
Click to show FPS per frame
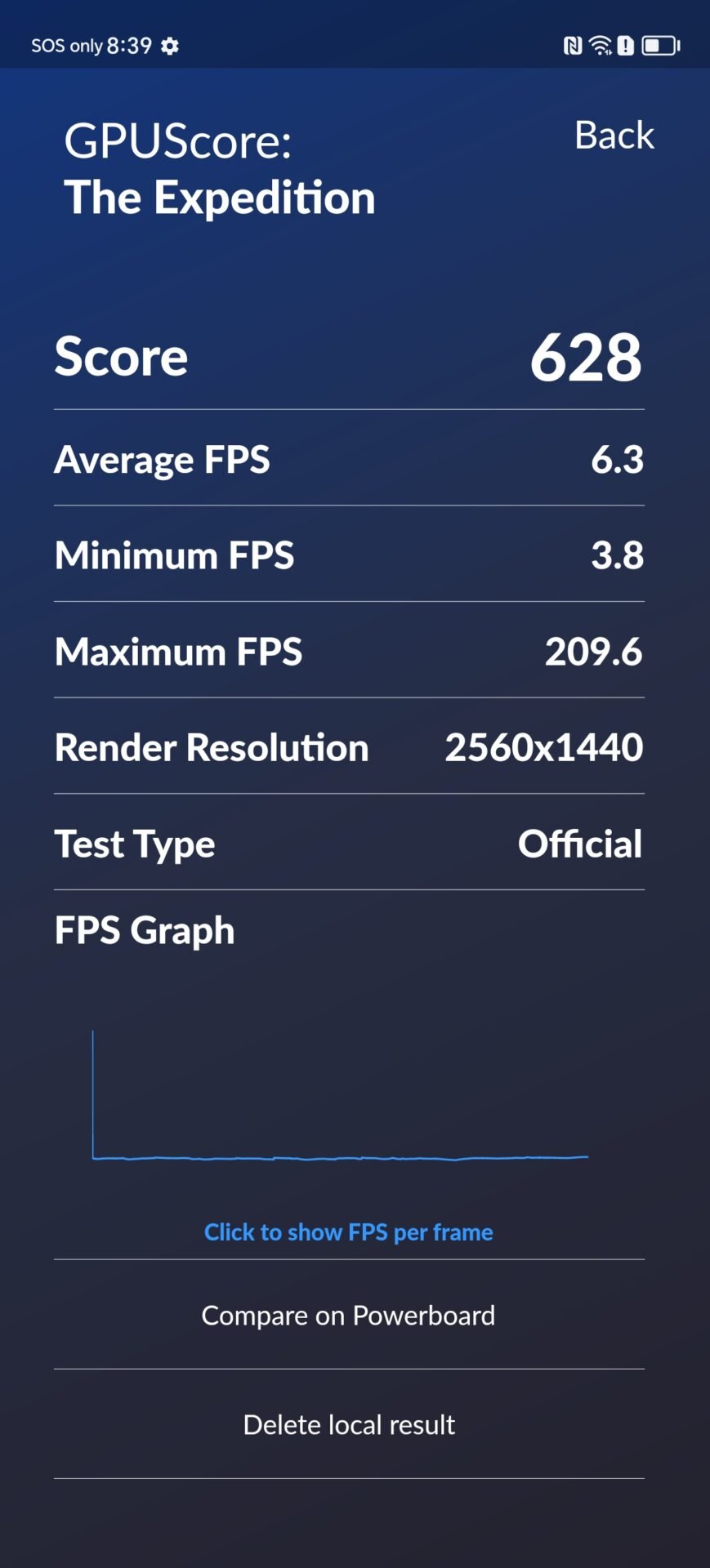coord(348,1232)
